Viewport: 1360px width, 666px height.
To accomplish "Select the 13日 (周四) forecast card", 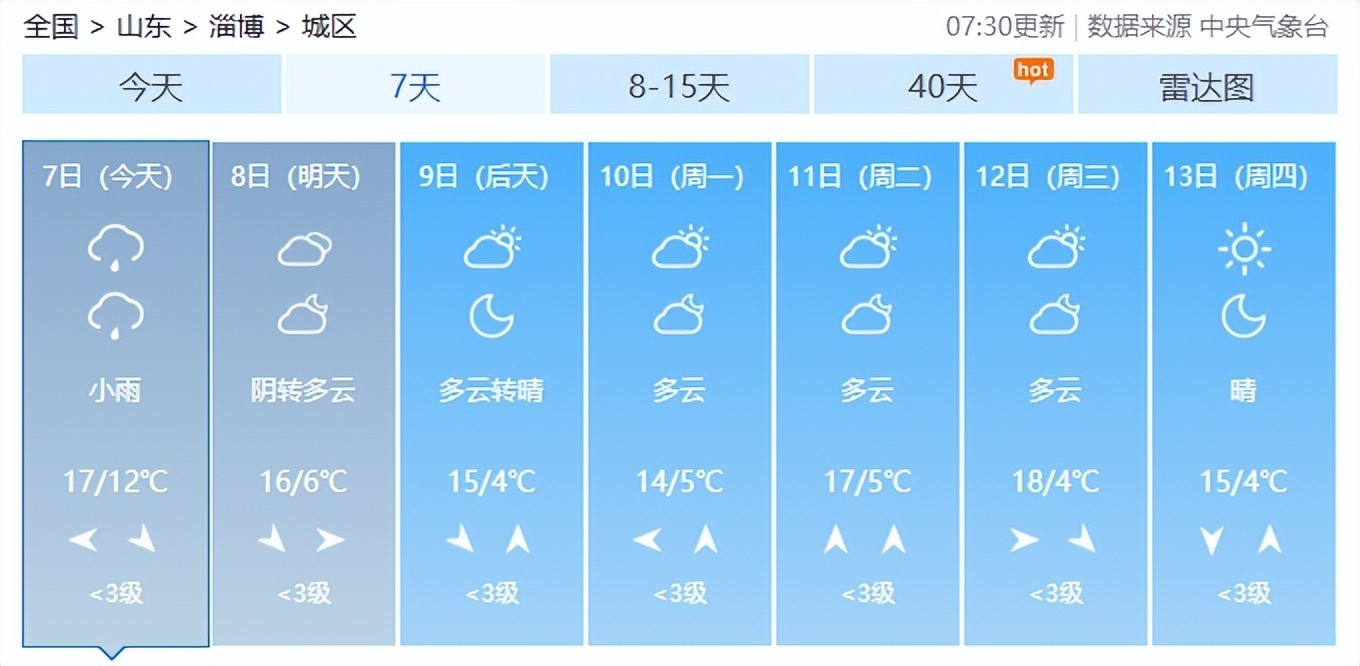I will [x=1243, y=394].
